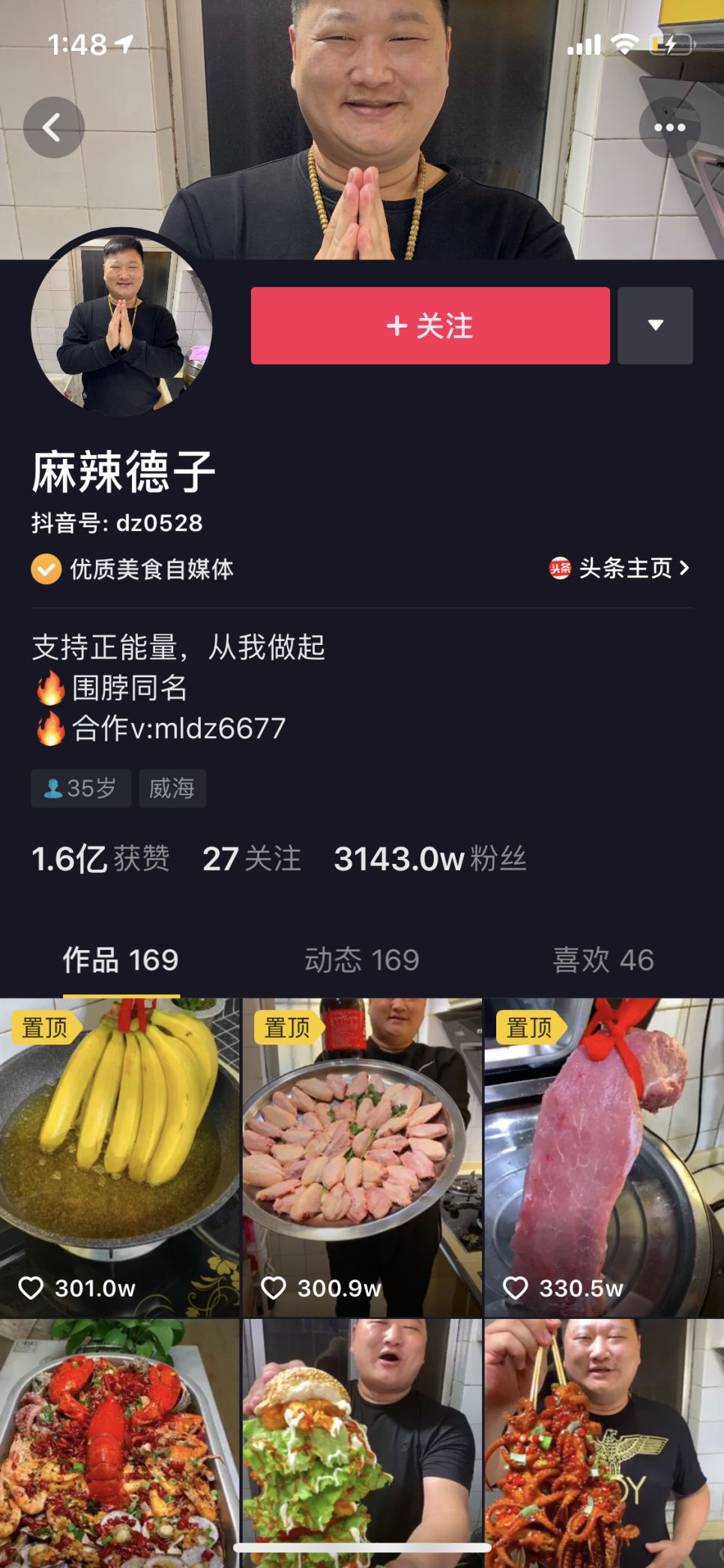The image size is (724, 1568).
Task: Open the 头条主页 link
Action: click(619, 568)
